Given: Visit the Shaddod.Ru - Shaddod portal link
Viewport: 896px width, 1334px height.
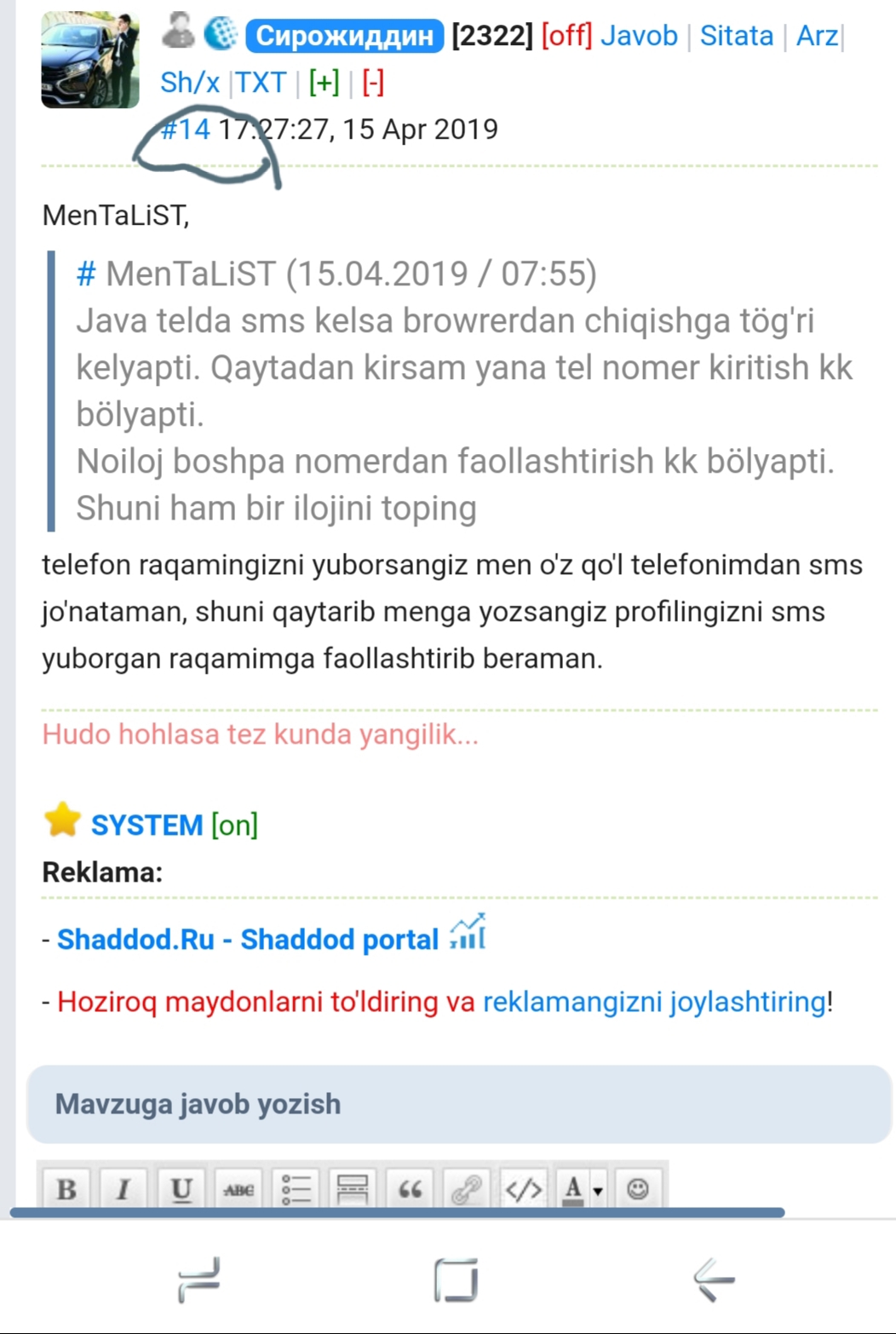Looking at the screenshot, I should pyautogui.click(x=247, y=939).
